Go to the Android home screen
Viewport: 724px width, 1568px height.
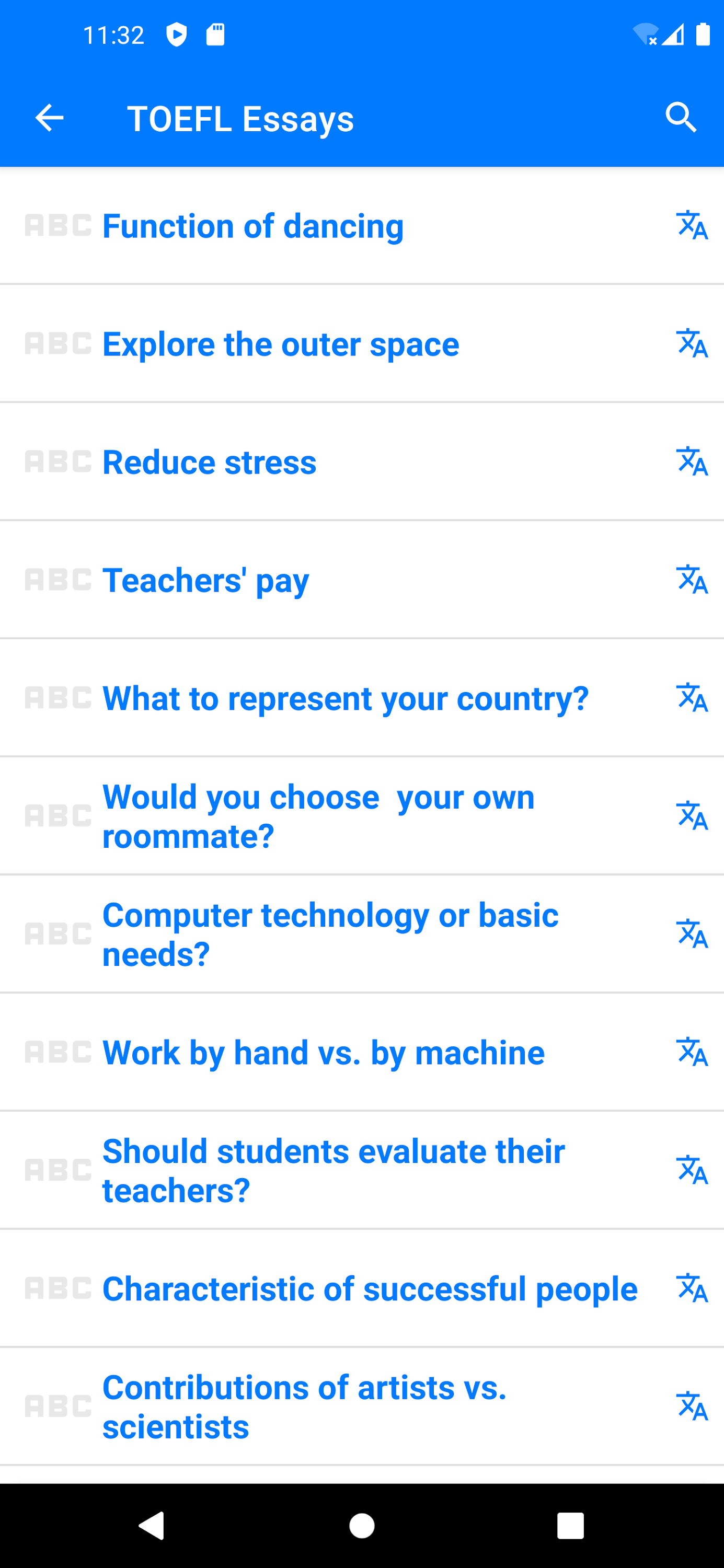pyautogui.click(x=362, y=1525)
